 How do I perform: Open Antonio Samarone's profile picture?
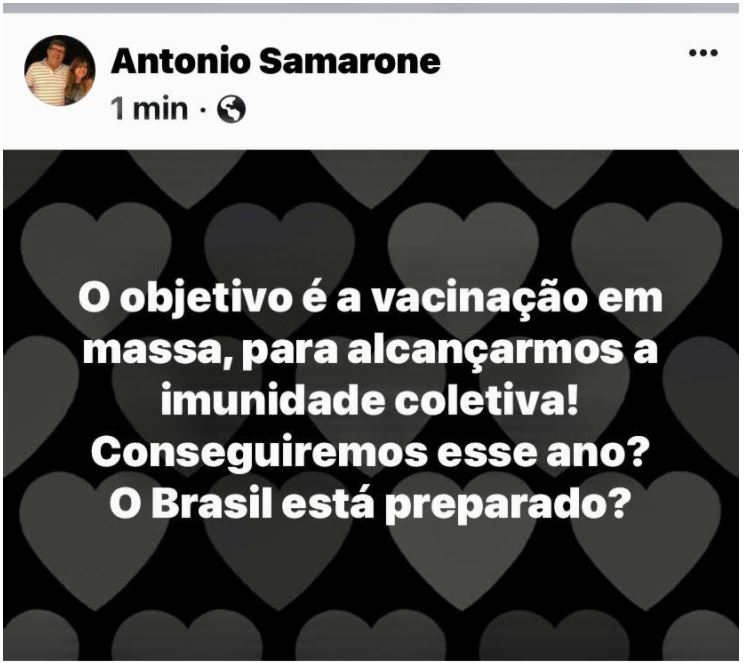[x=58, y=72]
